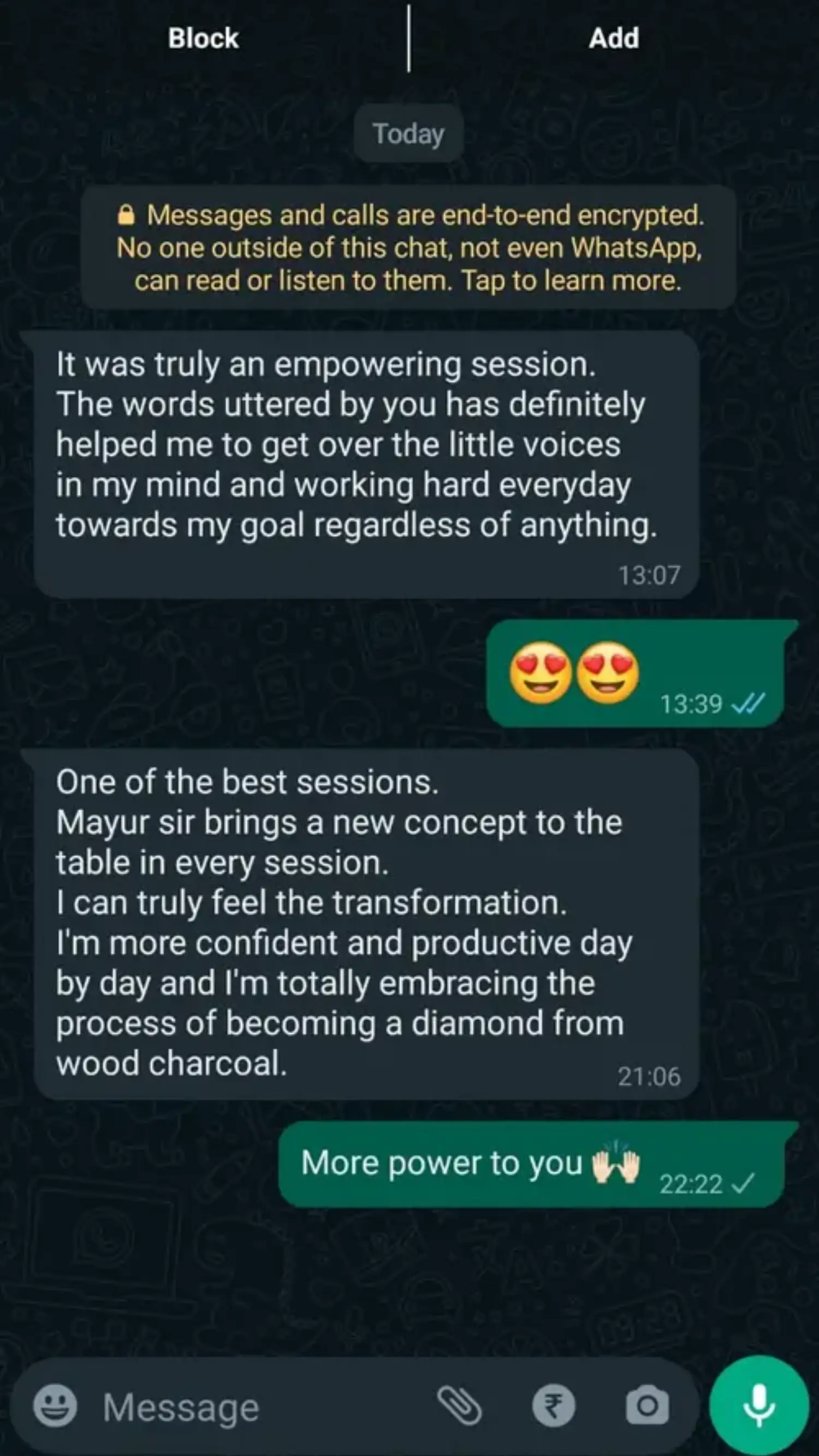
Task: Select the Block menu option
Action: pos(204,38)
